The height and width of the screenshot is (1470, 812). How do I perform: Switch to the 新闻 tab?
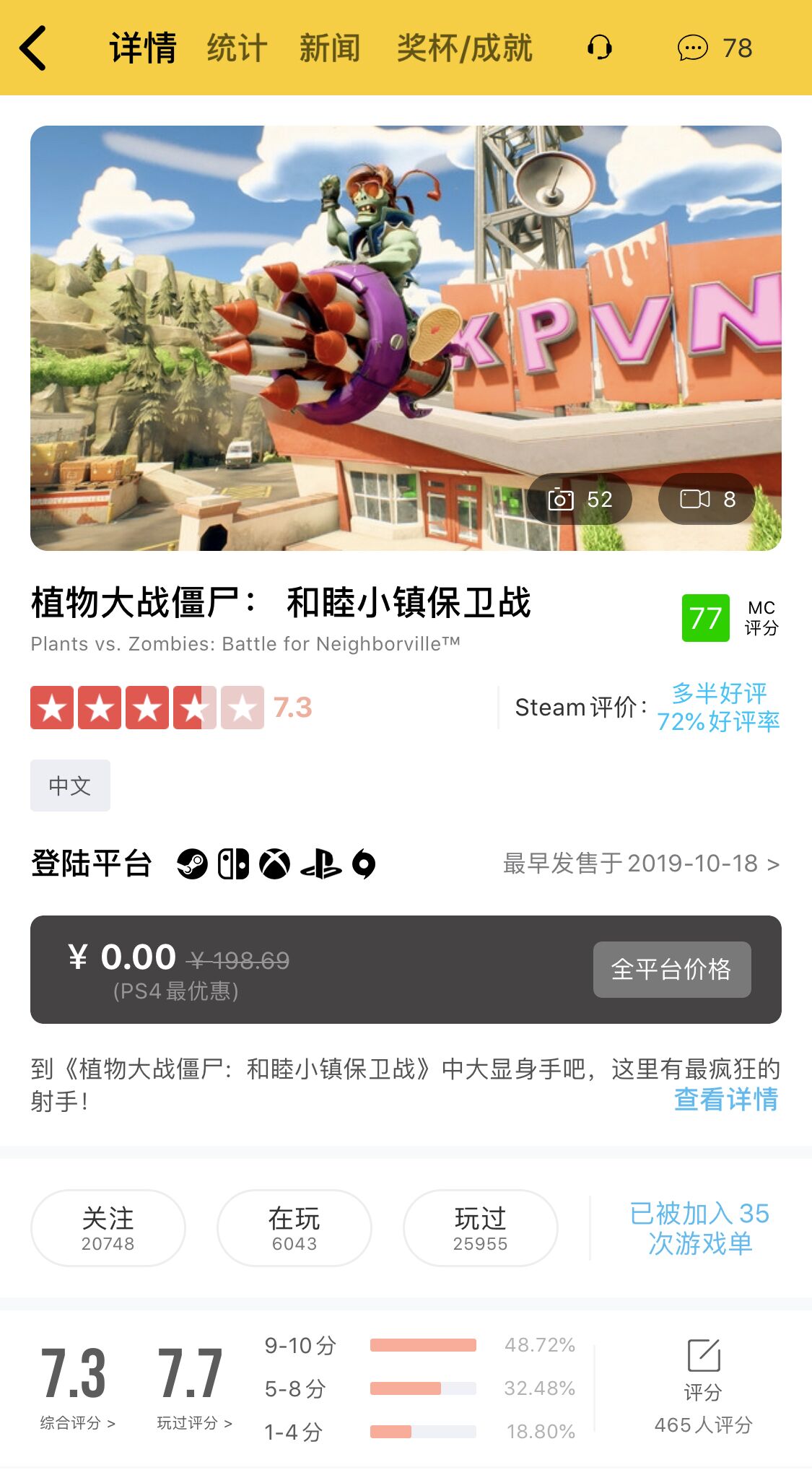[x=329, y=48]
